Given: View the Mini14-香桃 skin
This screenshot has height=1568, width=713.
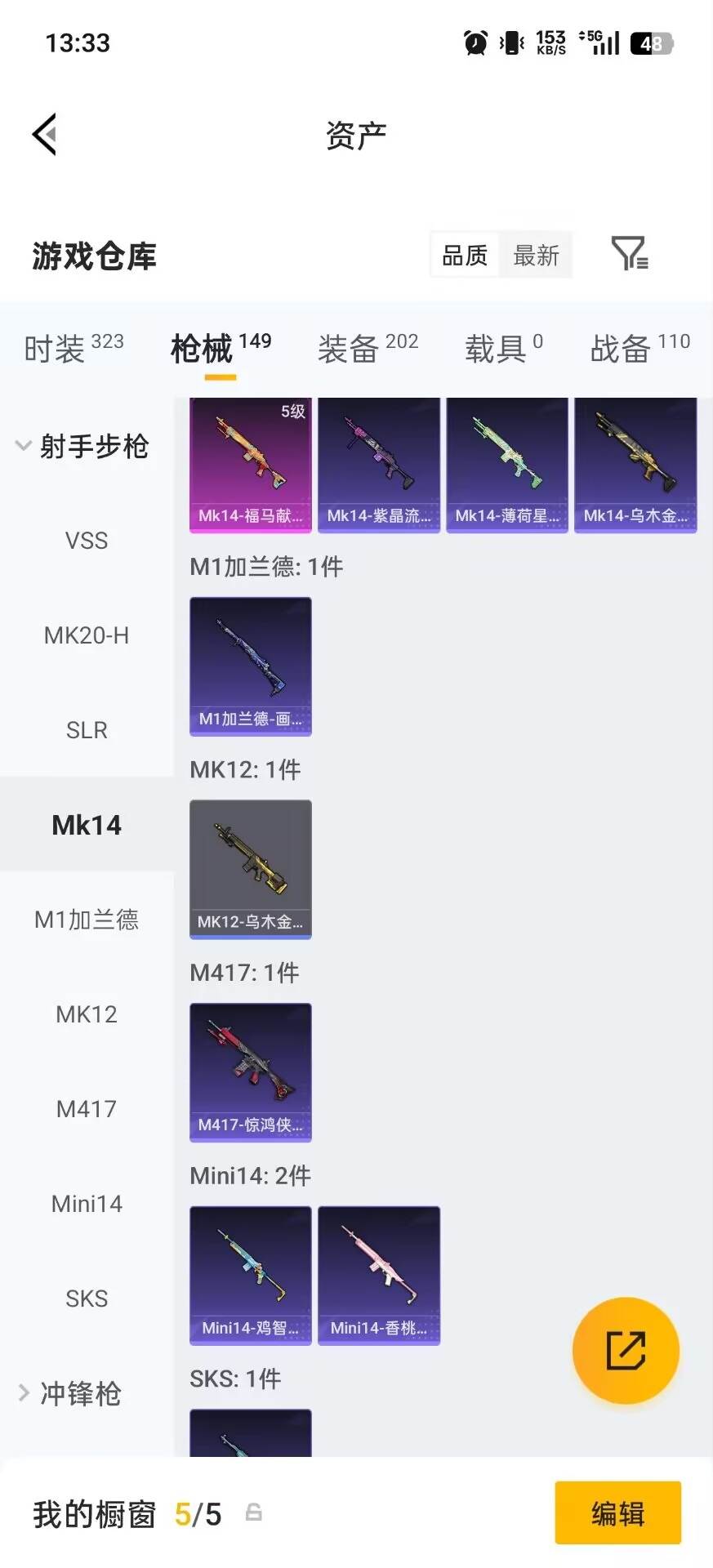Looking at the screenshot, I should (x=379, y=1275).
